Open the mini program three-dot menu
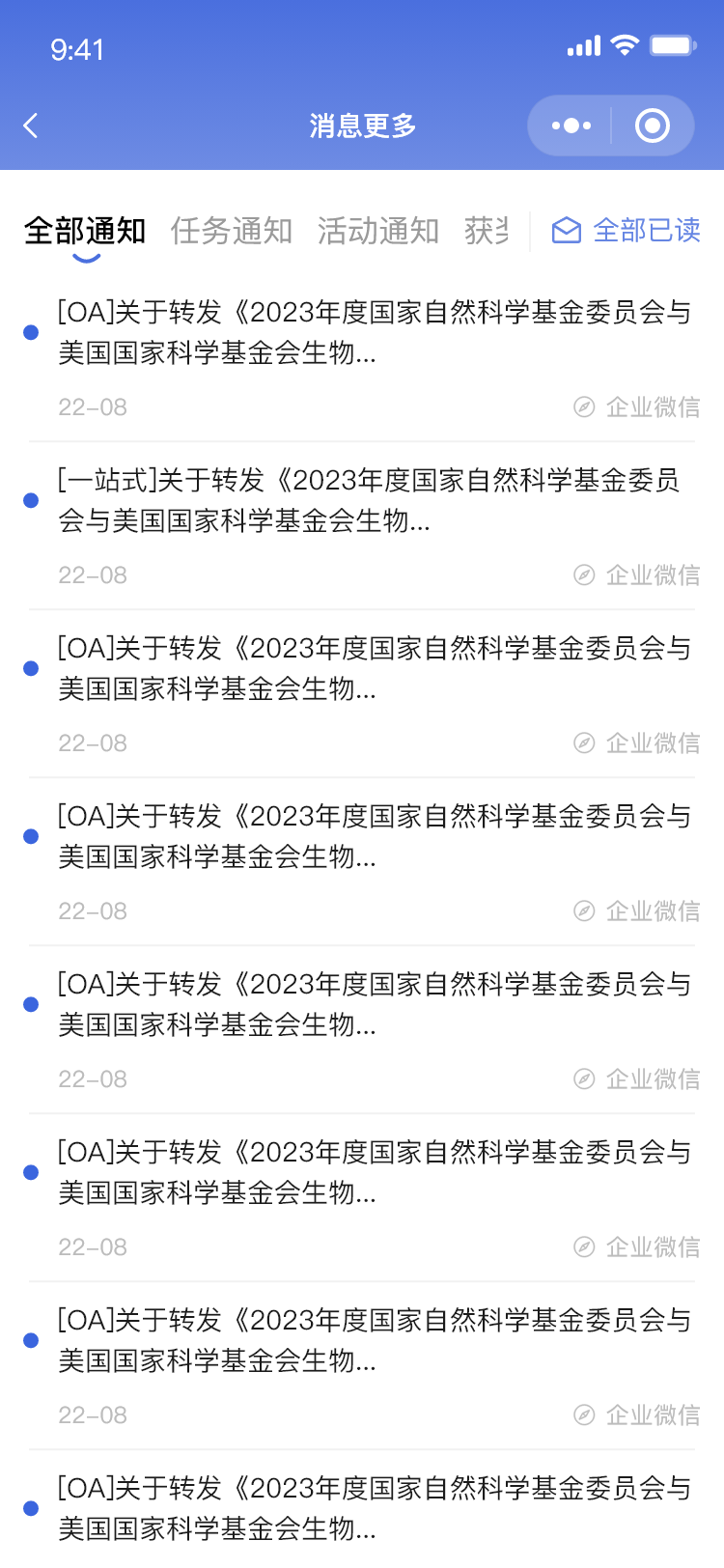Image resolution: width=724 pixels, height=1568 pixels. coord(571,126)
